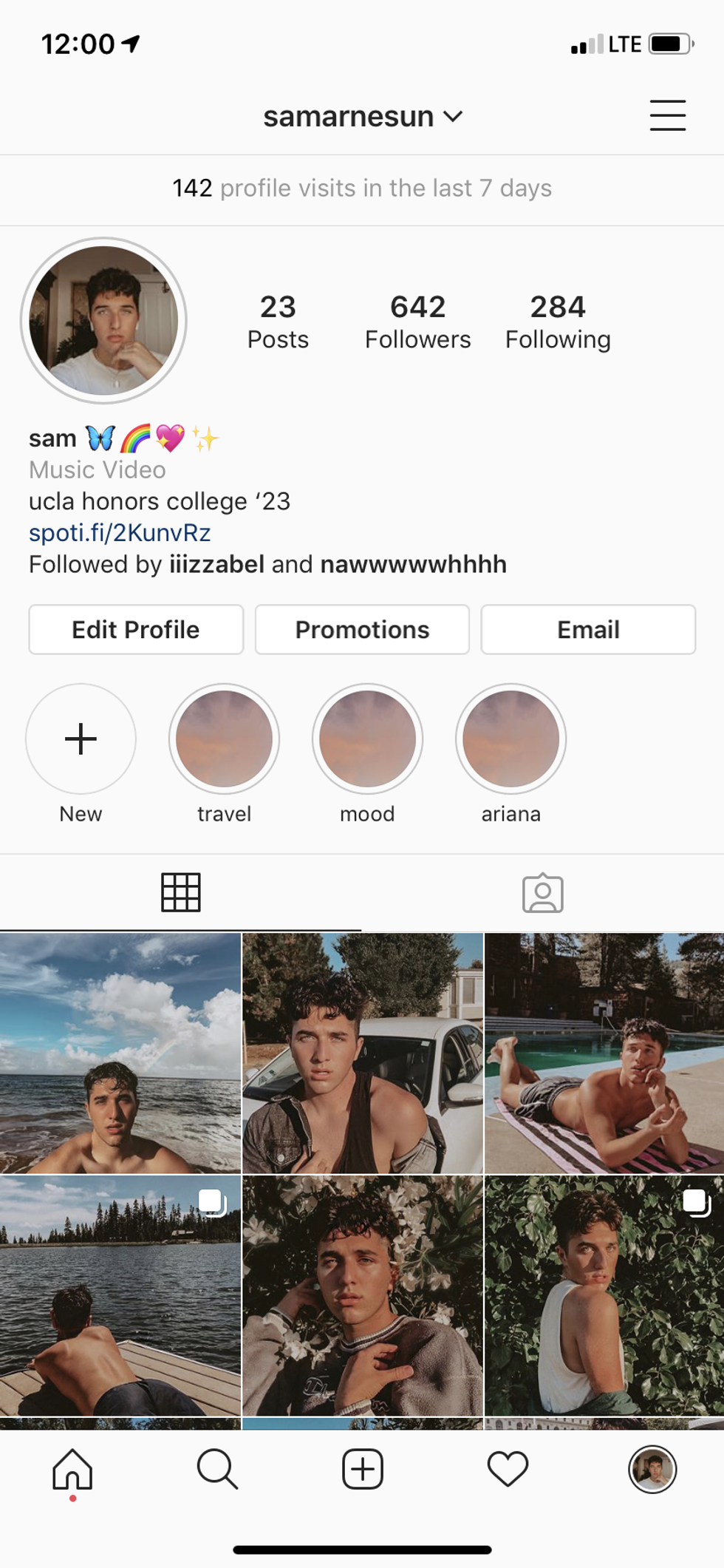
Task: Open the pool-side towel photo post
Action: [x=604, y=1053]
